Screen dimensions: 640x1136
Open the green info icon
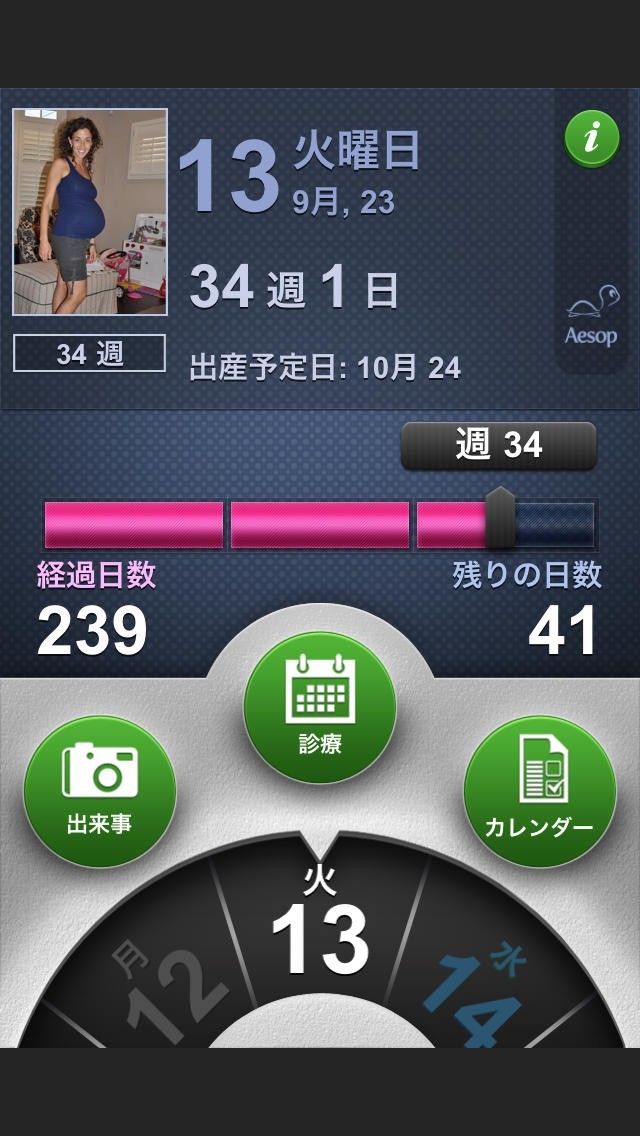point(592,139)
